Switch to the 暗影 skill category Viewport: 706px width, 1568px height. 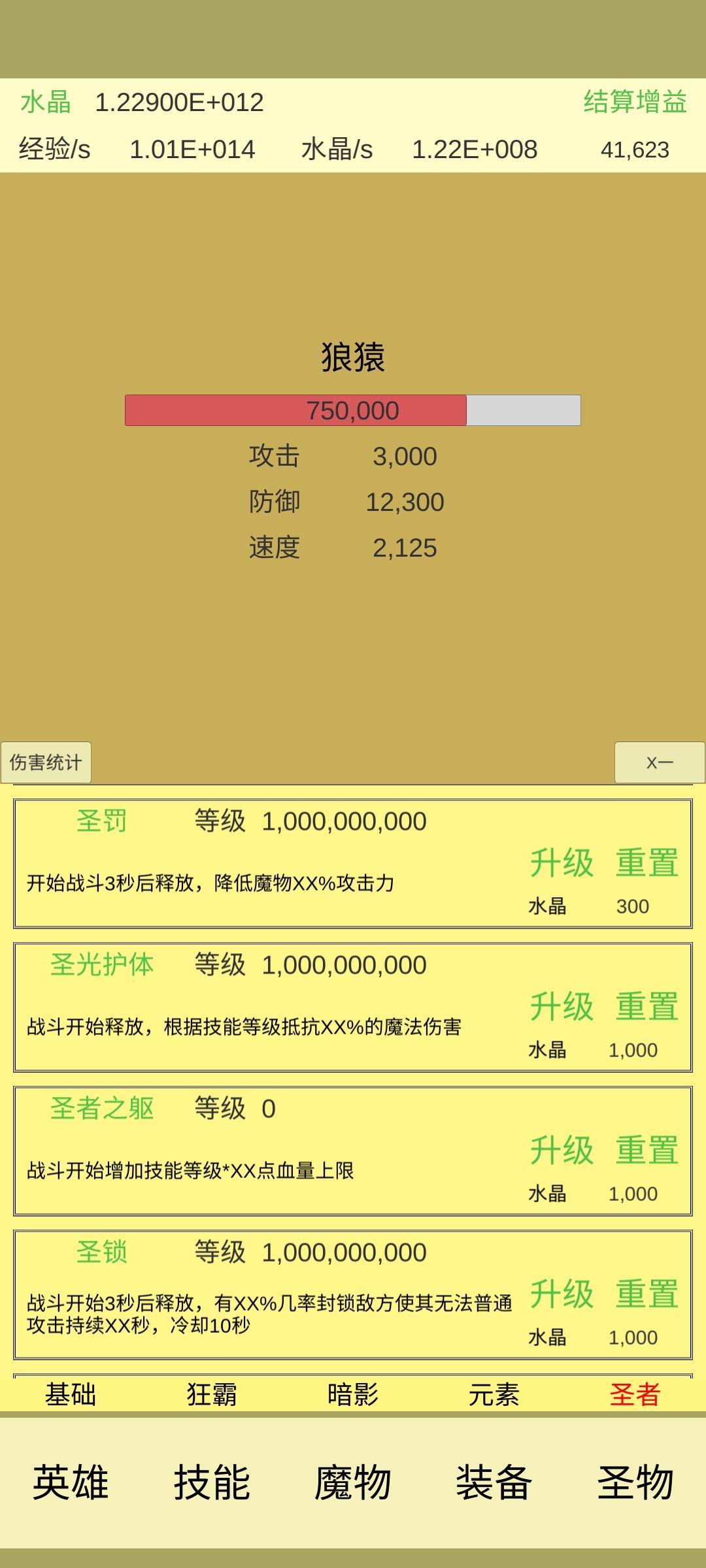pyautogui.click(x=353, y=1394)
